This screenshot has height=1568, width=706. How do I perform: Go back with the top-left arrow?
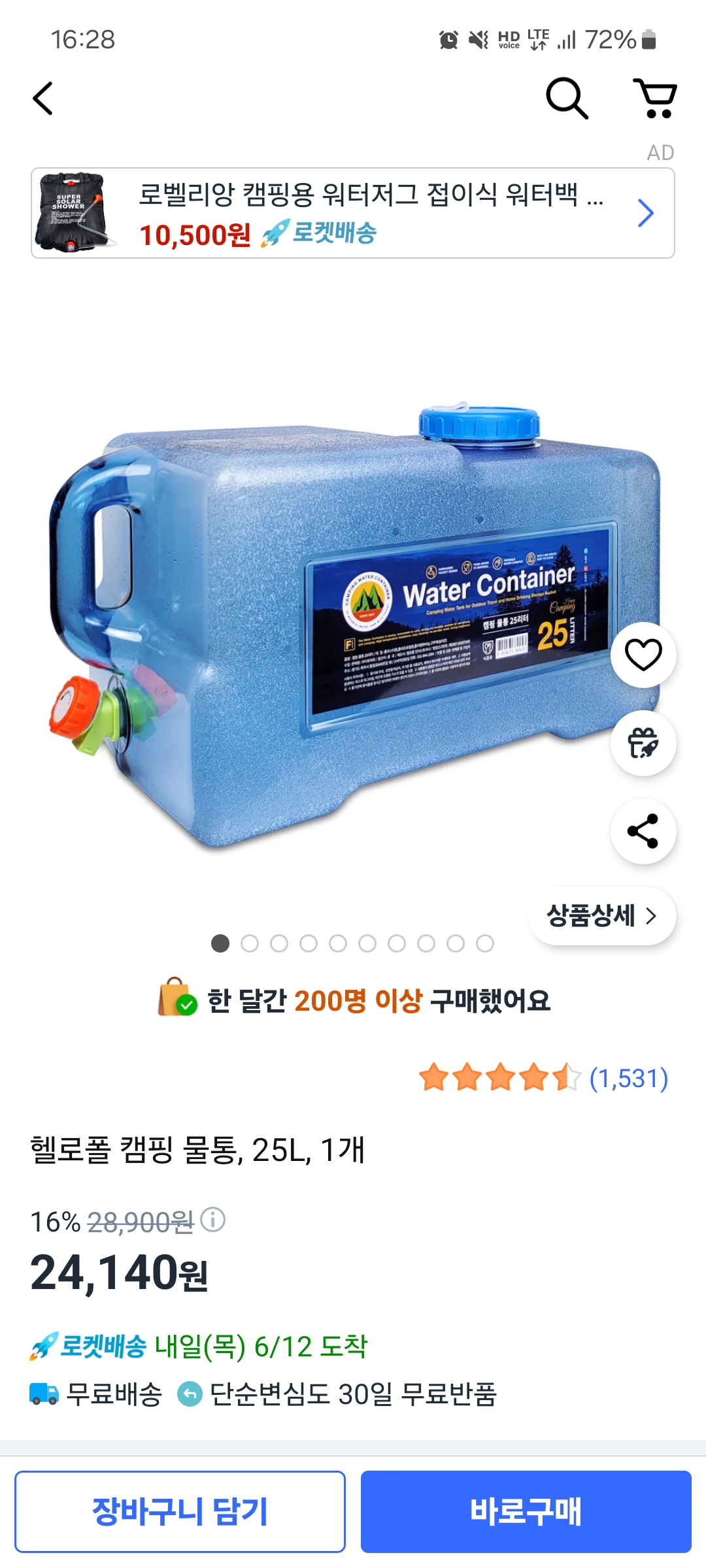click(x=43, y=99)
